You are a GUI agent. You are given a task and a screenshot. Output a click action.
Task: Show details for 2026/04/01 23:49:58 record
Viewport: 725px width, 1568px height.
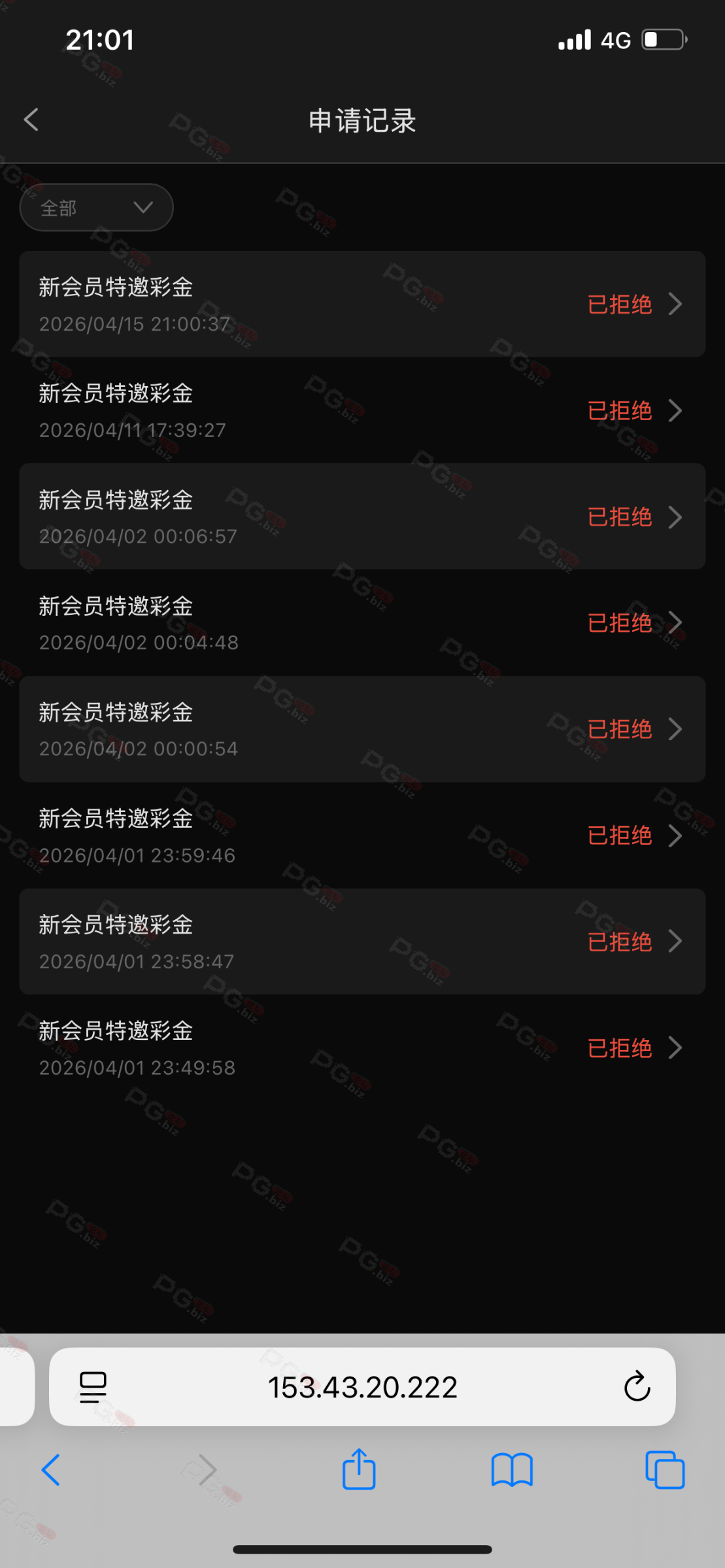point(362,1048)
